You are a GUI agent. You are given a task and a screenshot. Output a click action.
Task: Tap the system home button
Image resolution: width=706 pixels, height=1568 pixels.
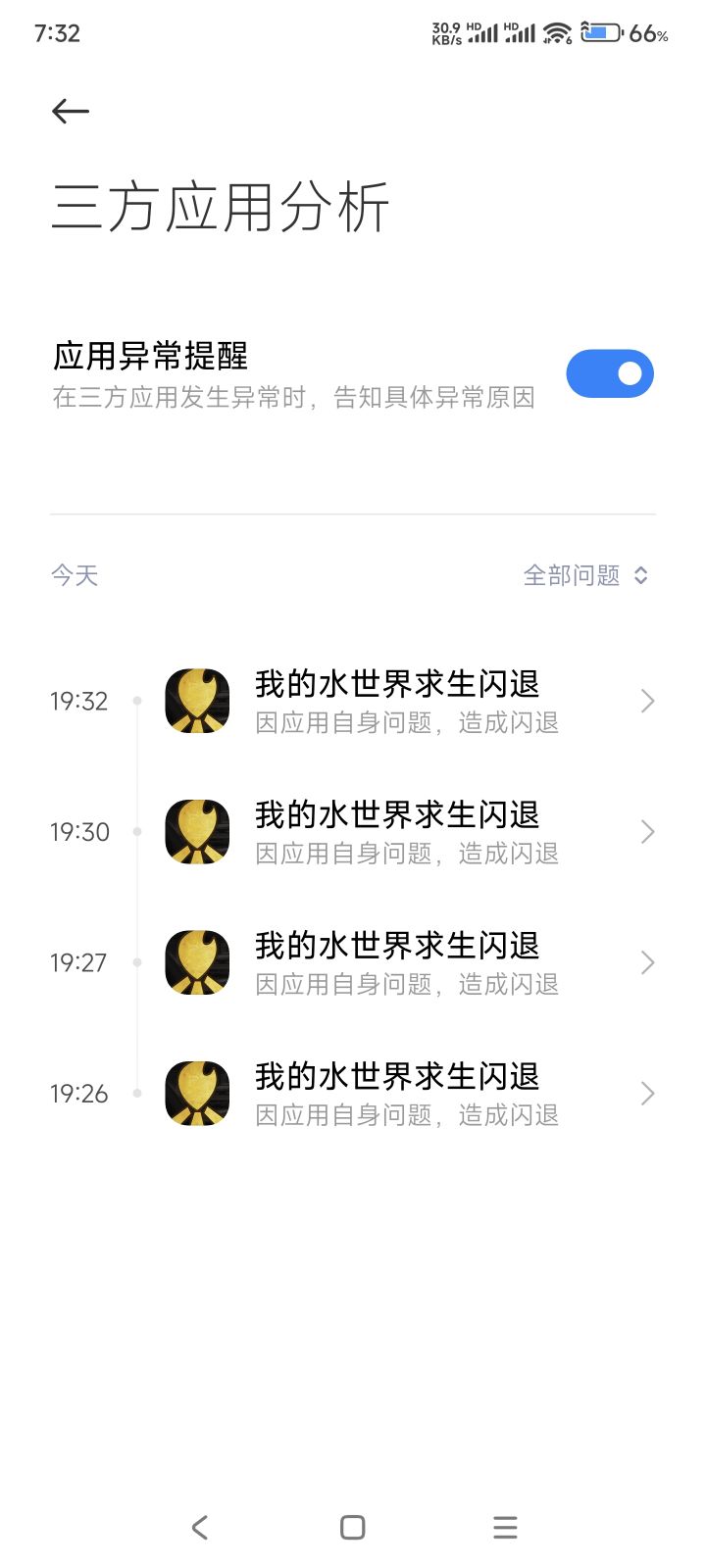coord(352,1527)
